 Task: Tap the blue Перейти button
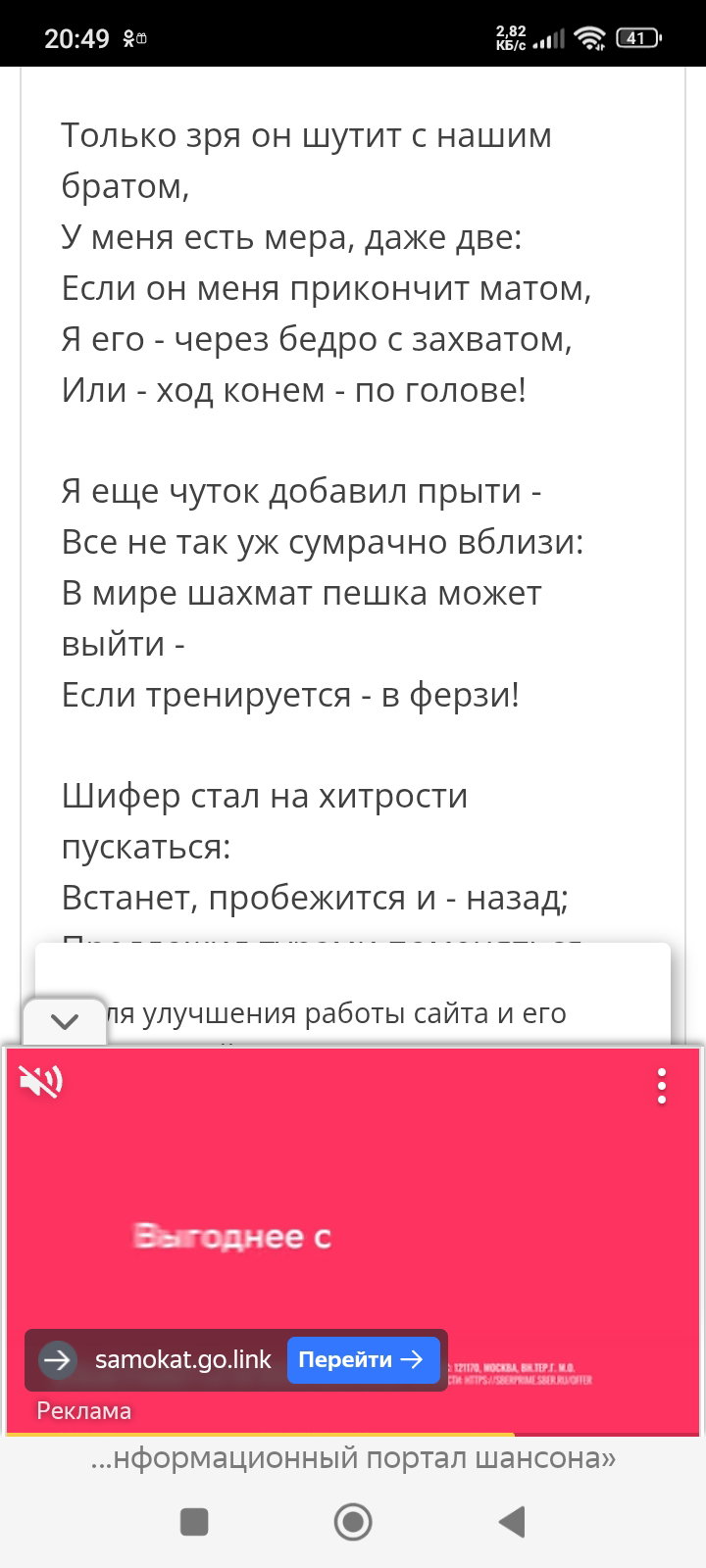(363, 1359)
